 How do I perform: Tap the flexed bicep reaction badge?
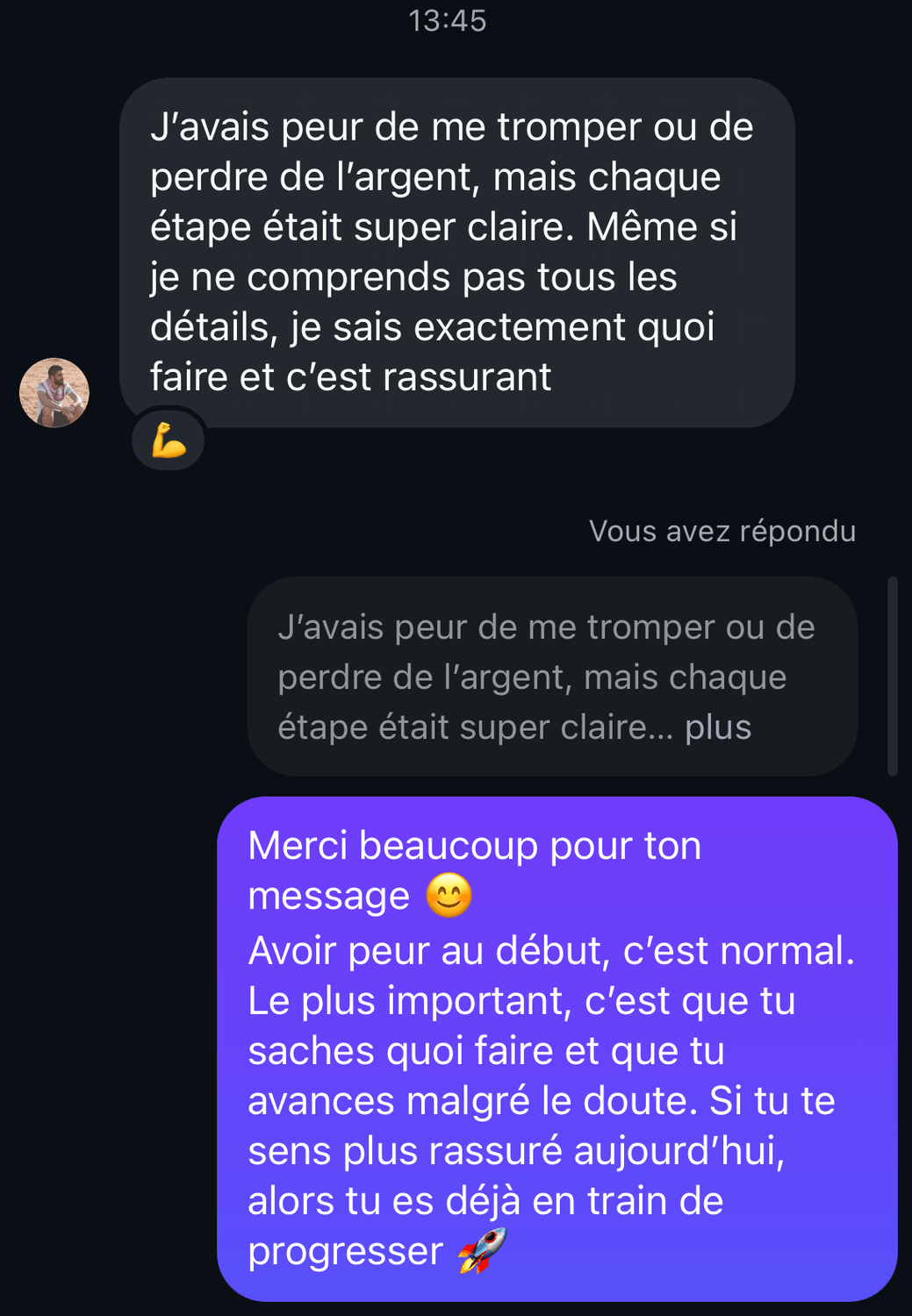point(169,440)
